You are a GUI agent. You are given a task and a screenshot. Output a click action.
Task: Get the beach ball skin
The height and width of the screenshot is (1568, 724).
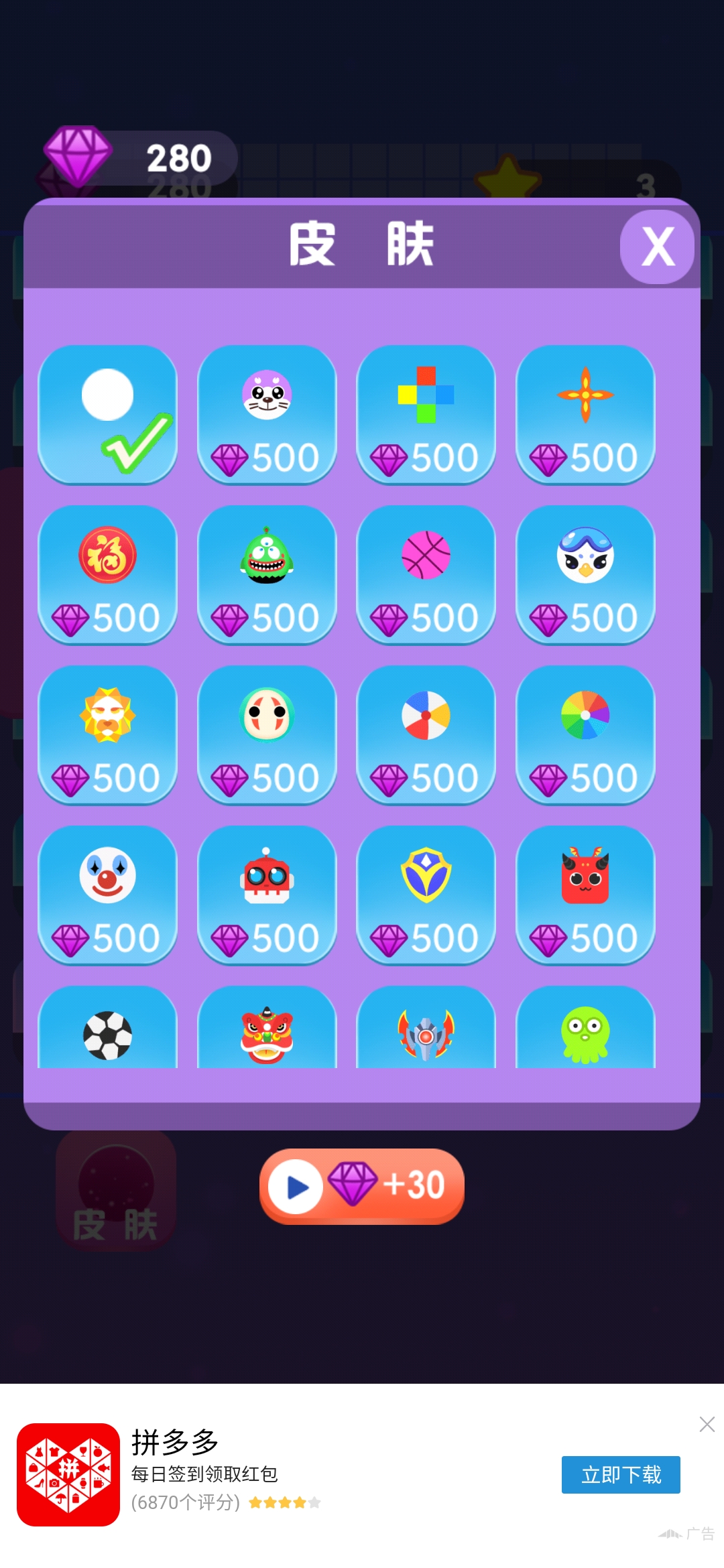pyautogui.click(x=426, y=734)
